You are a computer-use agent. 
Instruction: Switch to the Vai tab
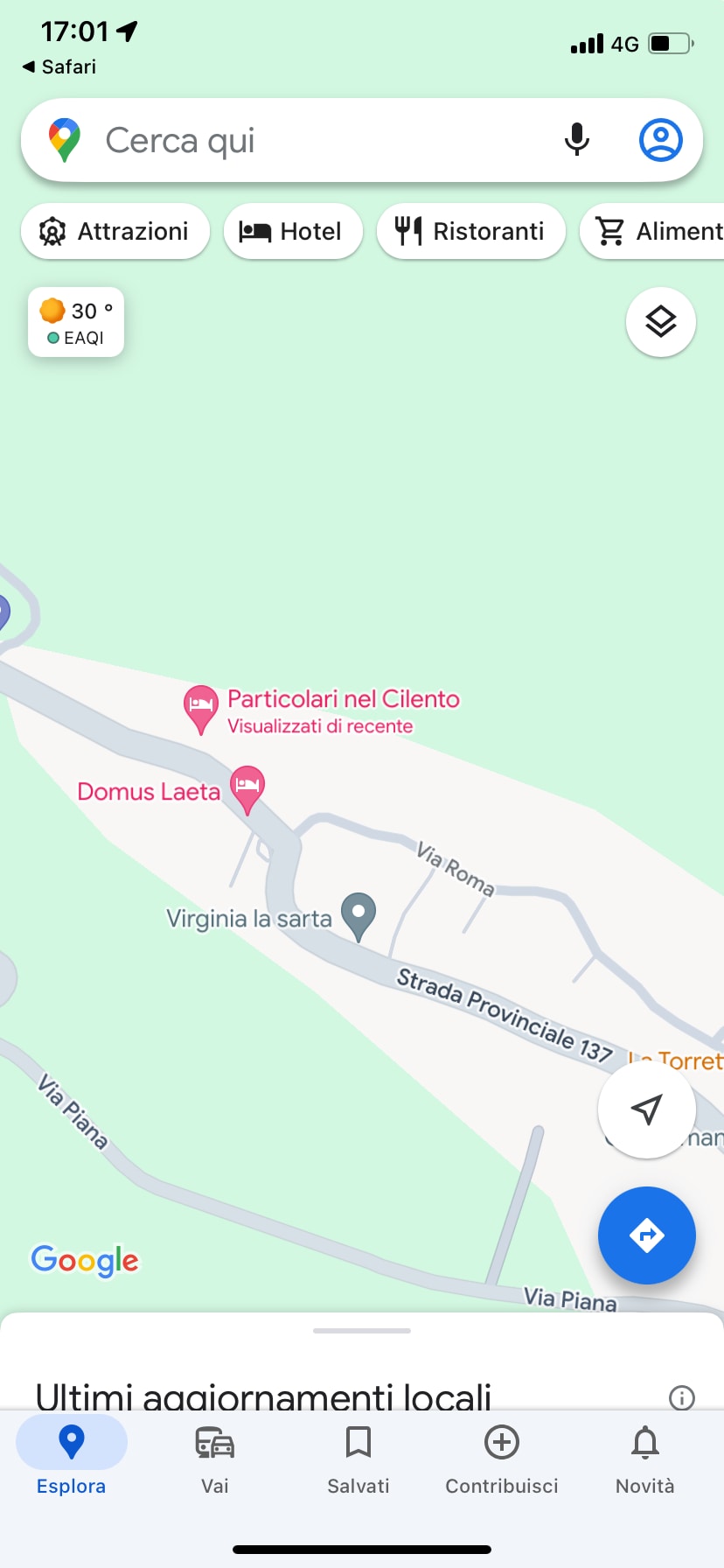click(x=215, y=1458)
